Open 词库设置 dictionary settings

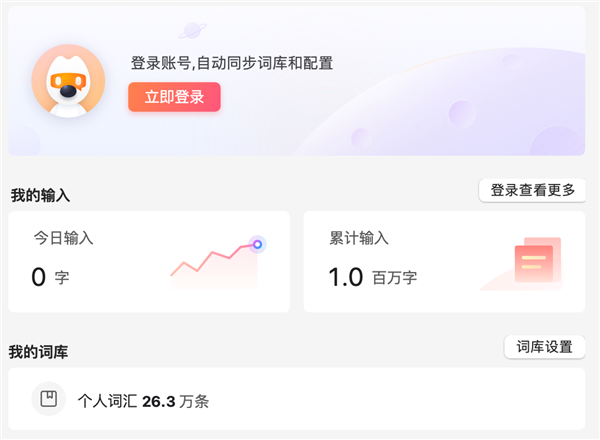click(x=544, y=347)
